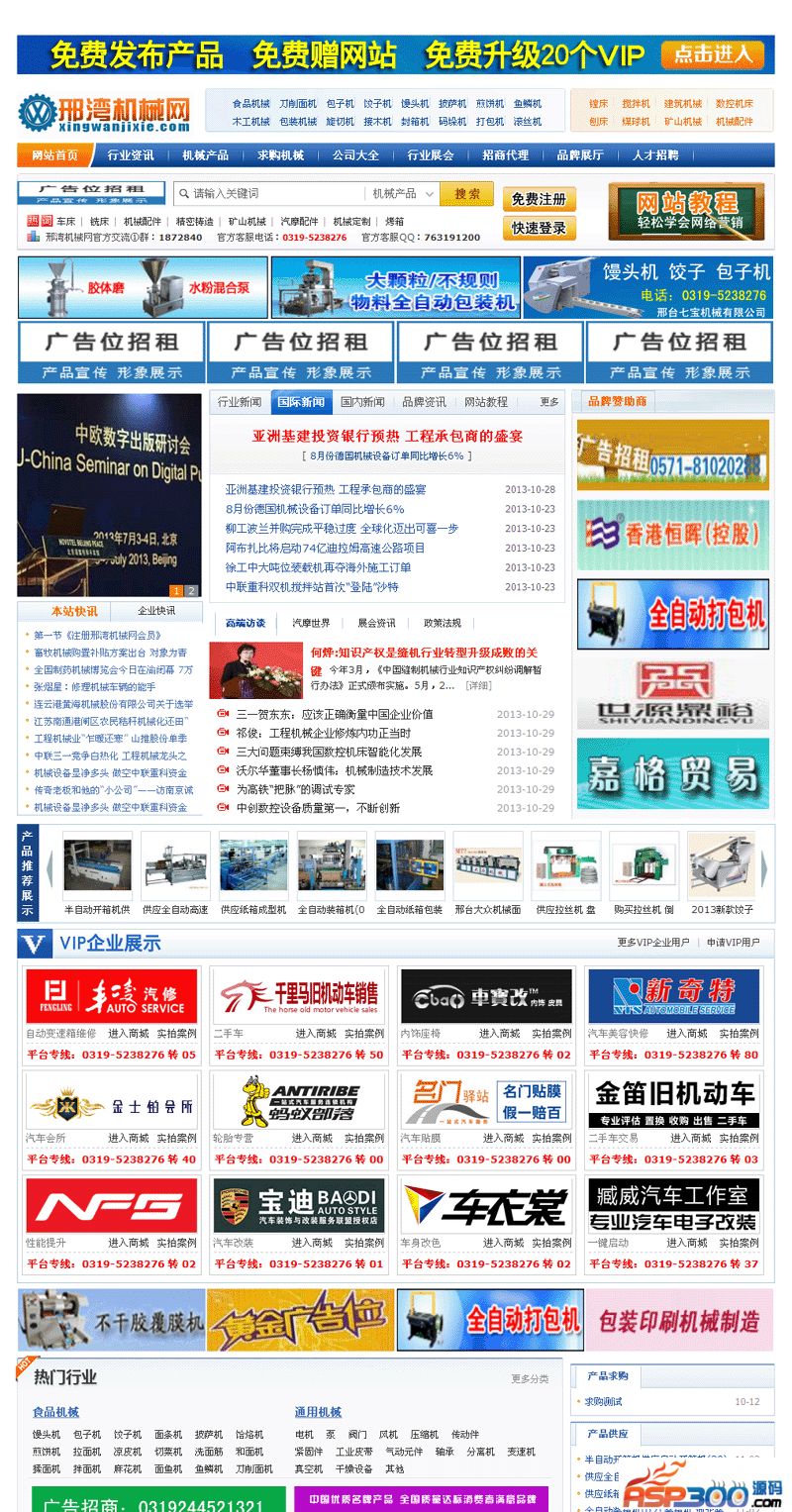
Task: Open 更多VIP企业用户 link
Action: pos(652,943)
